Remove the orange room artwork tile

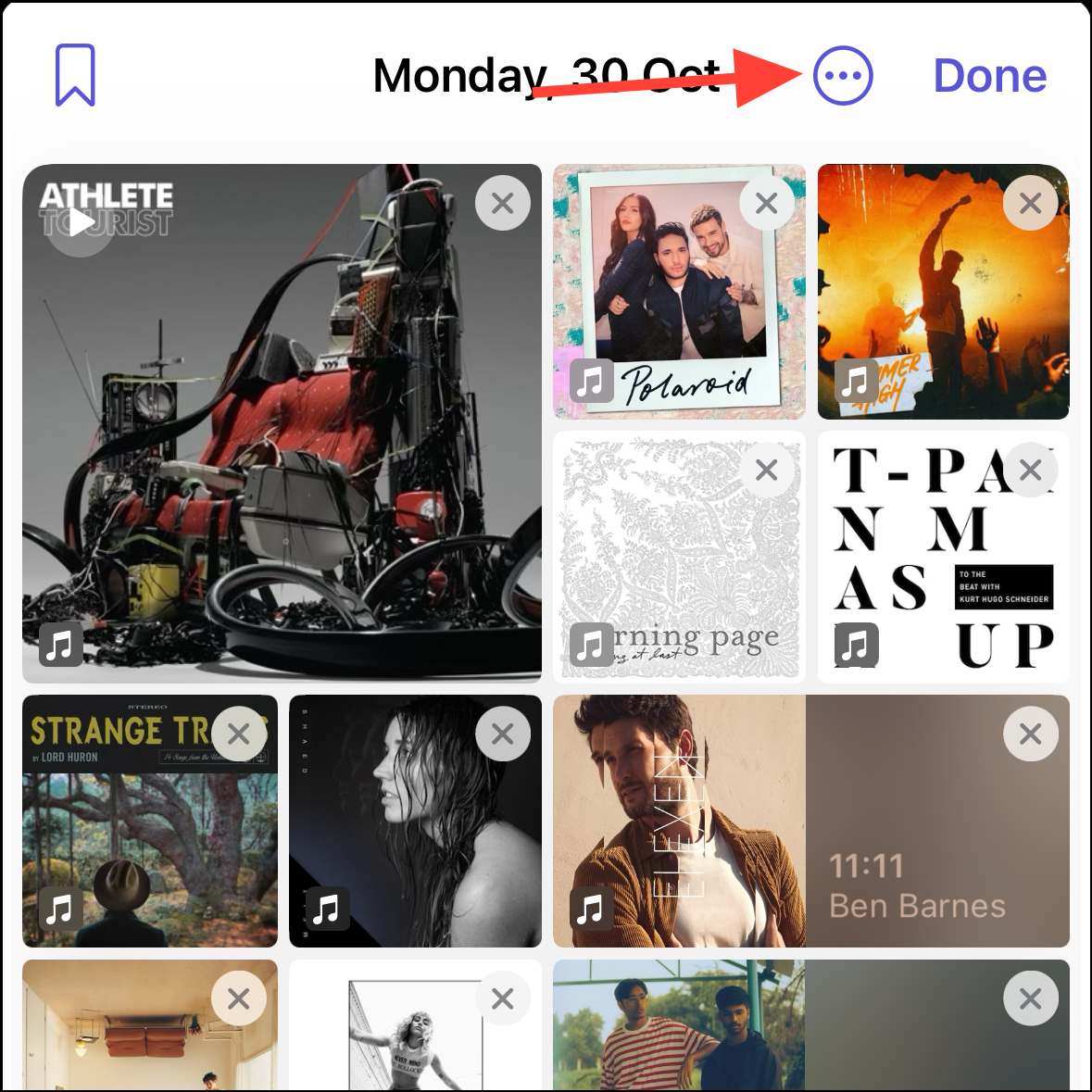pos(239,998)
